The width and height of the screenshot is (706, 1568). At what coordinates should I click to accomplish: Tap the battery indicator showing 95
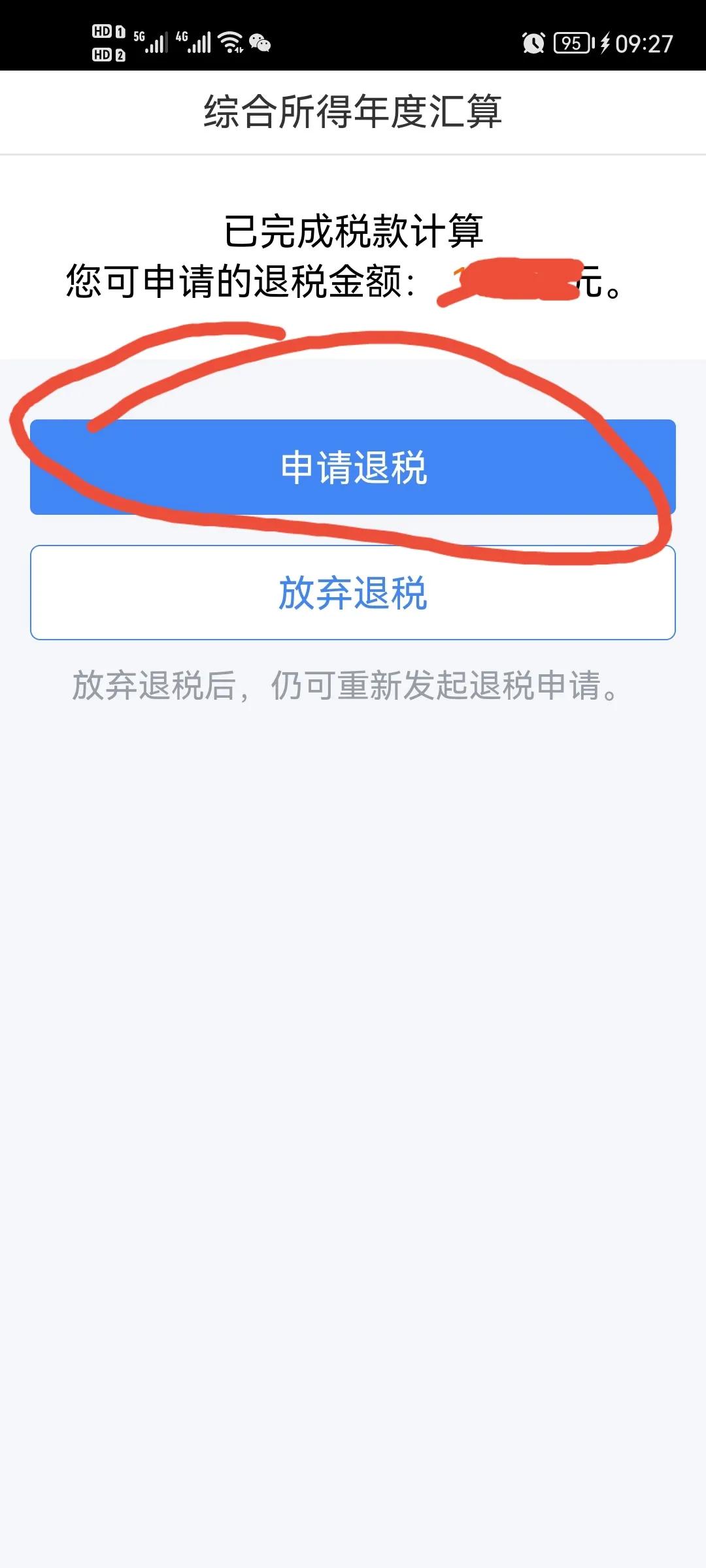click(571, 42)
